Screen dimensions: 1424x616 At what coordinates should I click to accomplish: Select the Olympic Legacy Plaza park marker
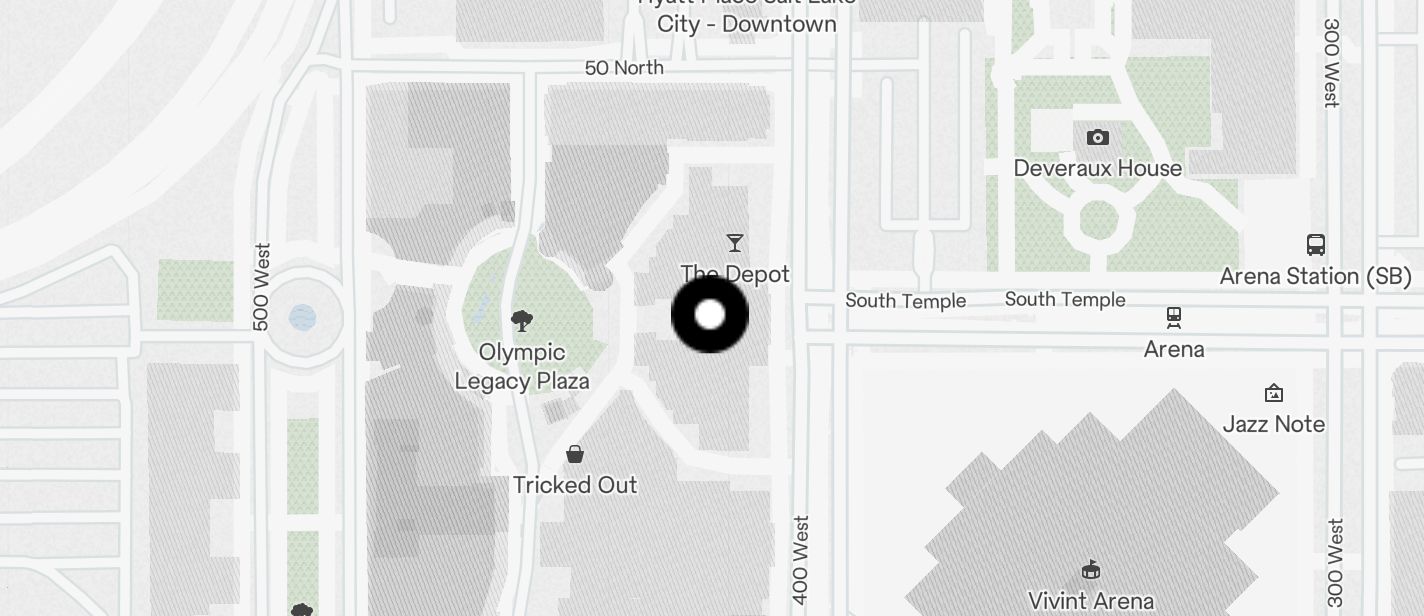[521, 321]
